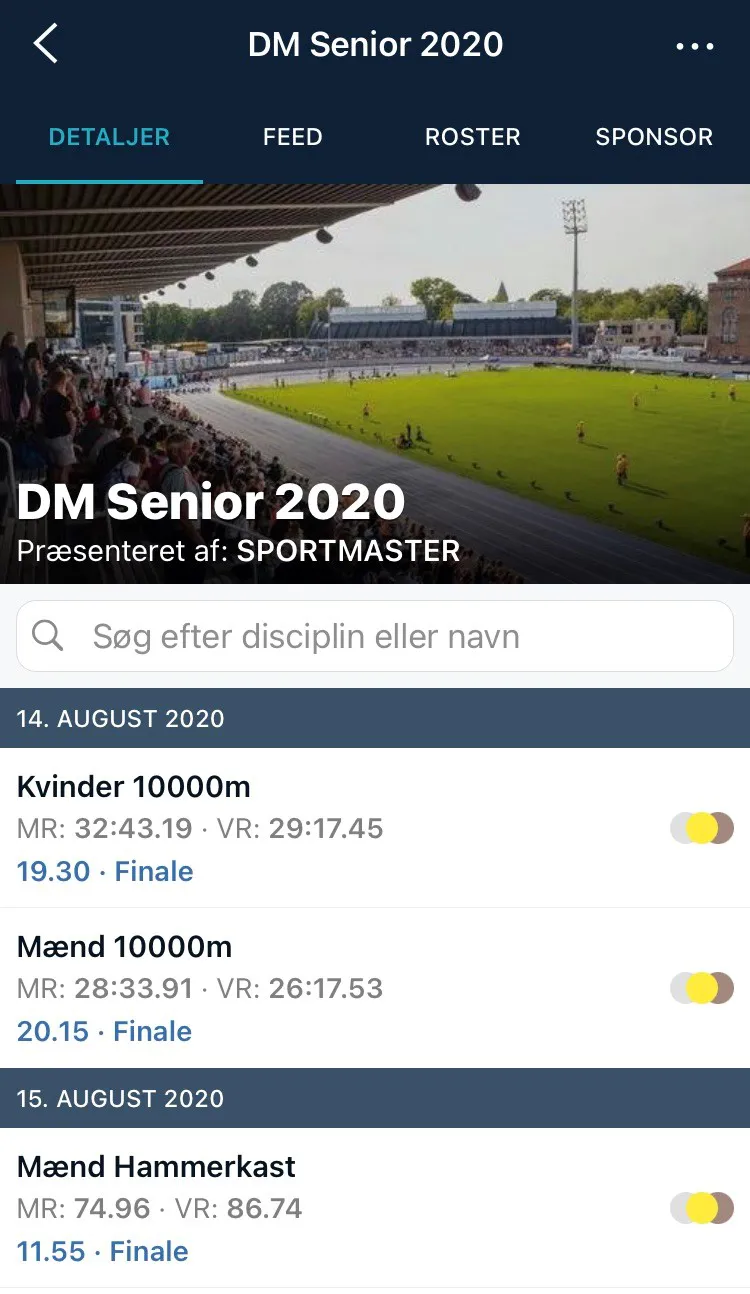Open the Sponsor tab
Image resolution: width=750 pixels, height=1294 pixels.
click(654, 137)
